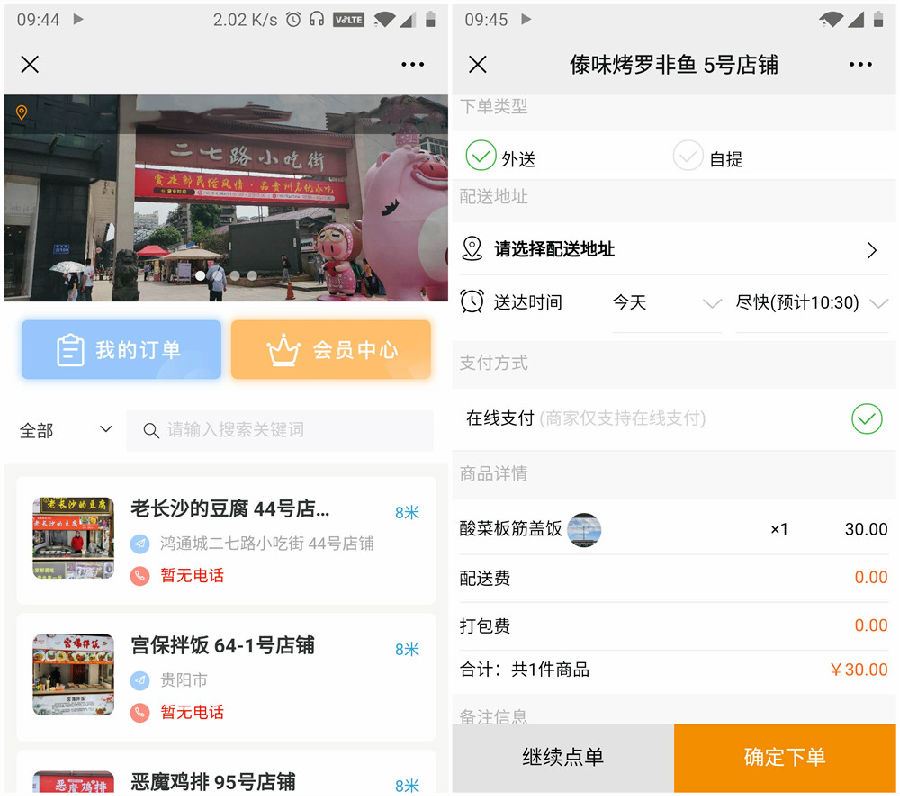The height and width of the screenshot is (796, 900).
Task: Open 会员中心 (member center)
Action: 331,350
